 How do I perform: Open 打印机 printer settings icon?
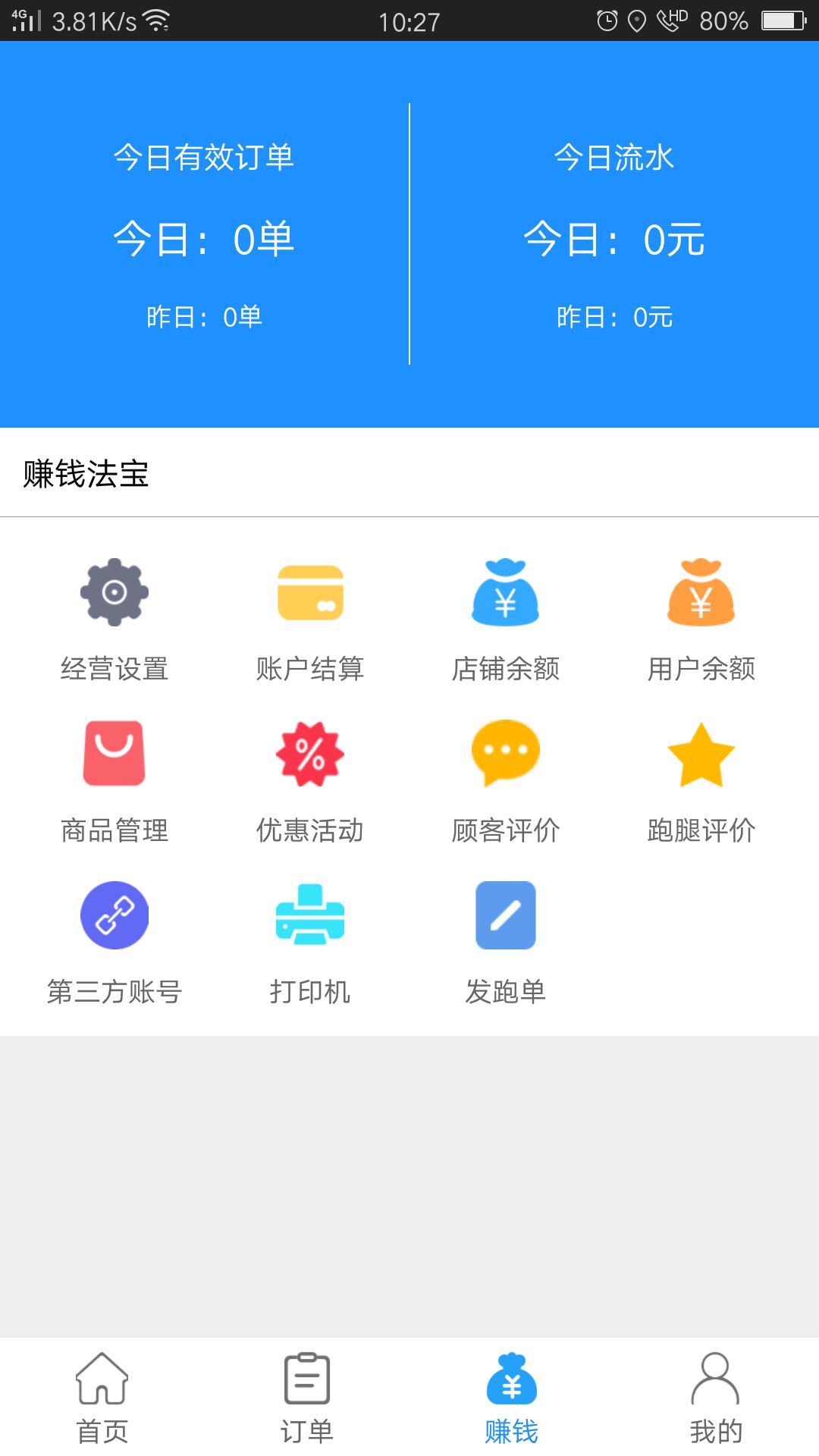pos(310,915)
